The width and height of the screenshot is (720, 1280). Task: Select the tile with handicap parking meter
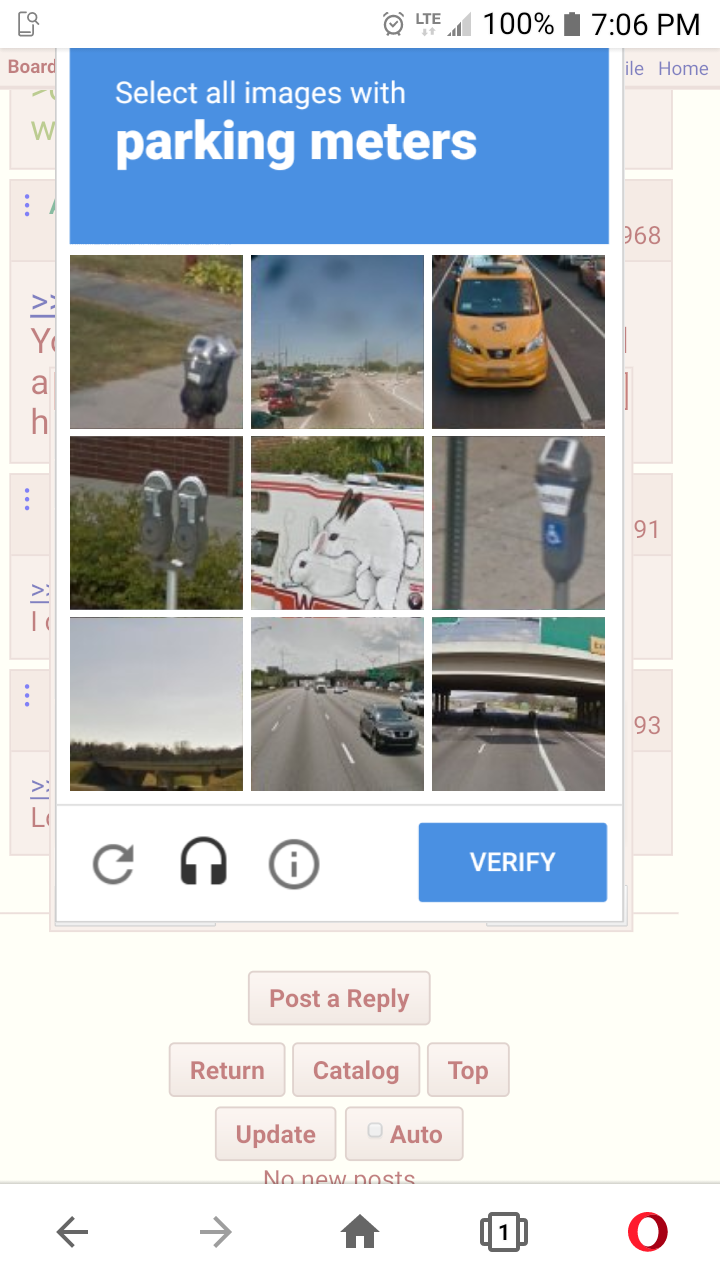click(518, 522)
